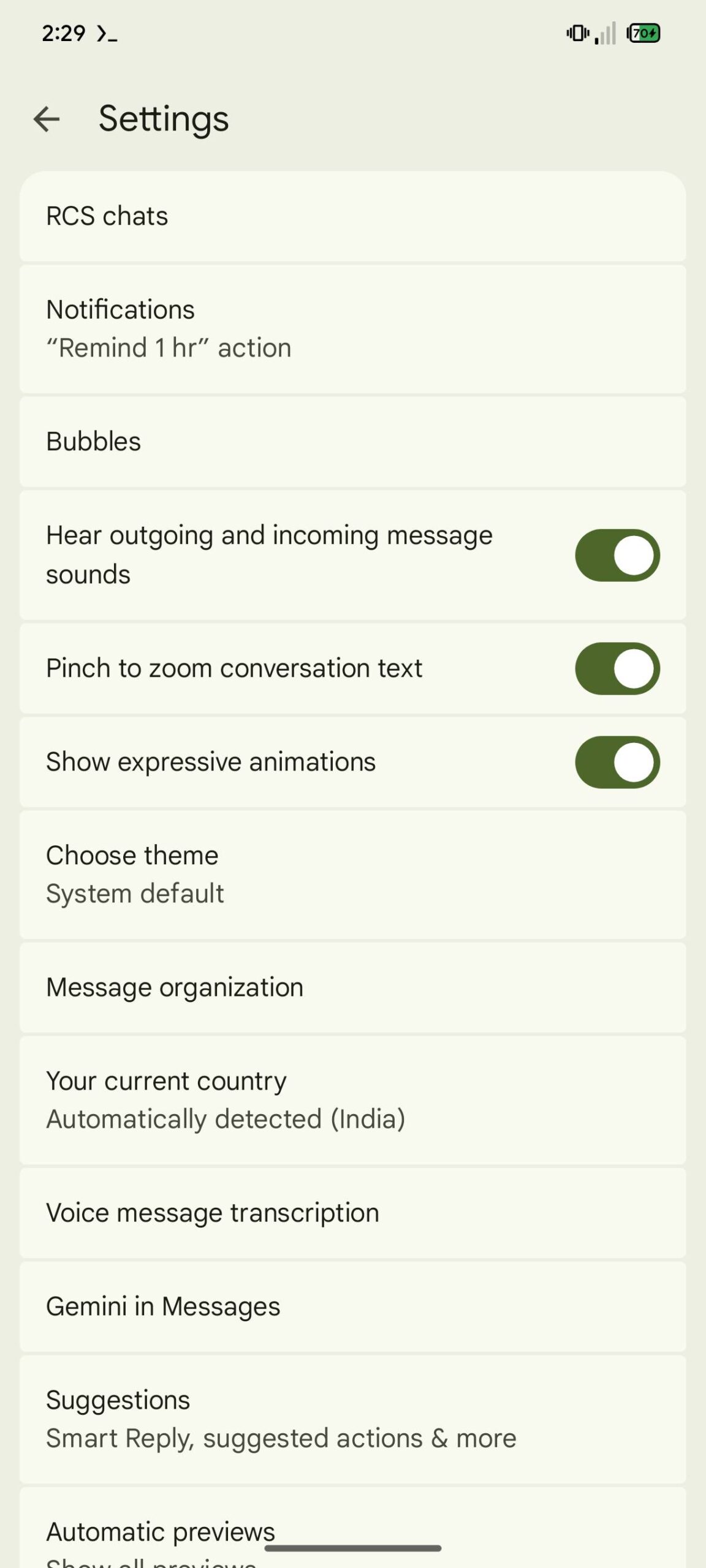Image resolution: width=706 pixels, height=1568 pixels.
Task: Open Suggestions for Smart Reply settings
Action: [x=352, y=1419]
